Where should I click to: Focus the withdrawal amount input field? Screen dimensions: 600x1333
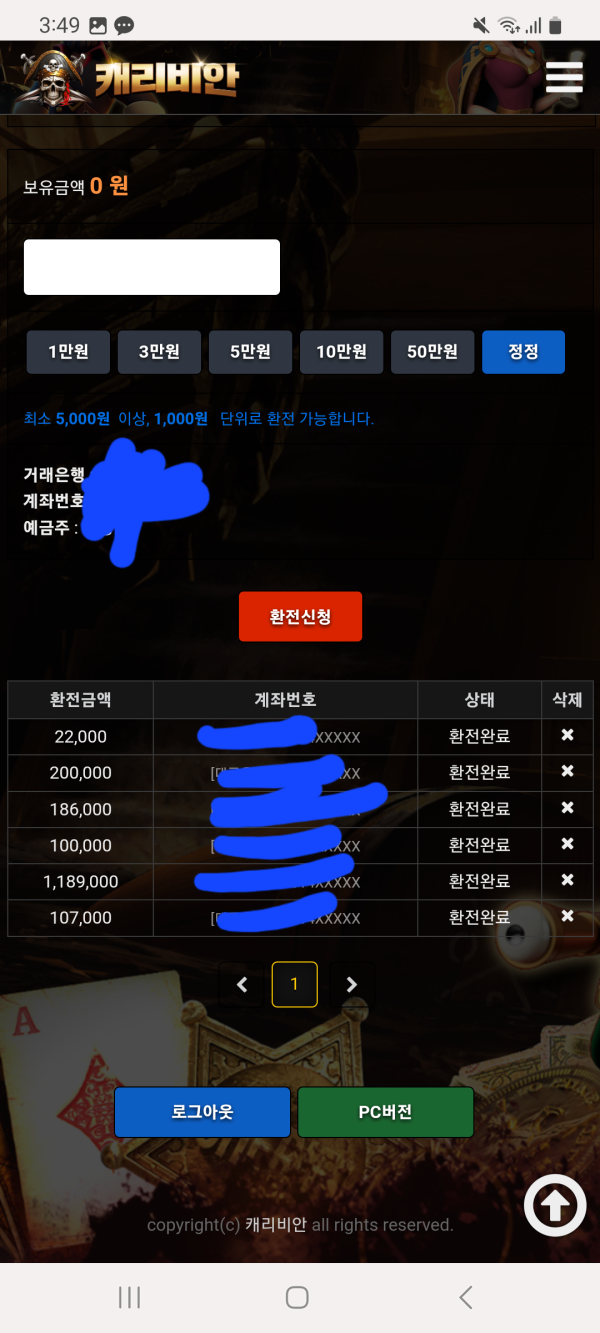click(152, 267)
